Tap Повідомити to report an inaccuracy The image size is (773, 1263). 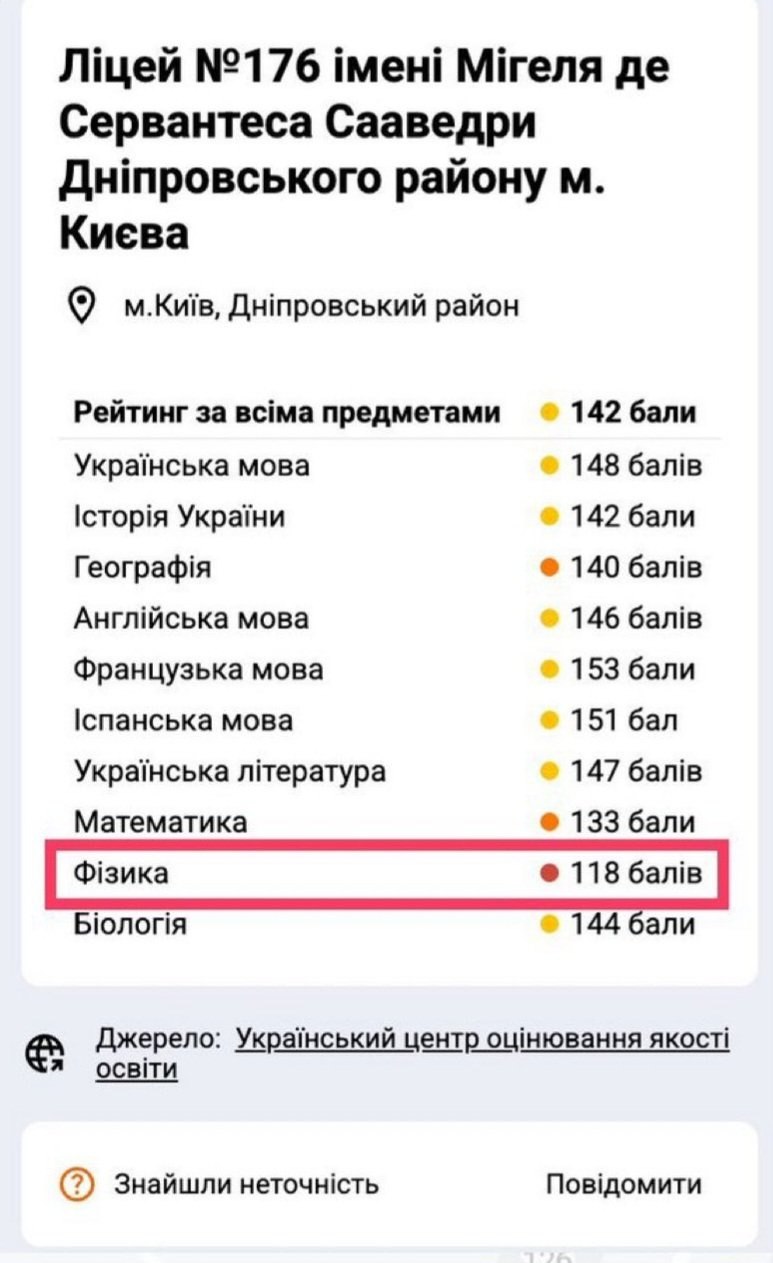[x=623, y=1185]
